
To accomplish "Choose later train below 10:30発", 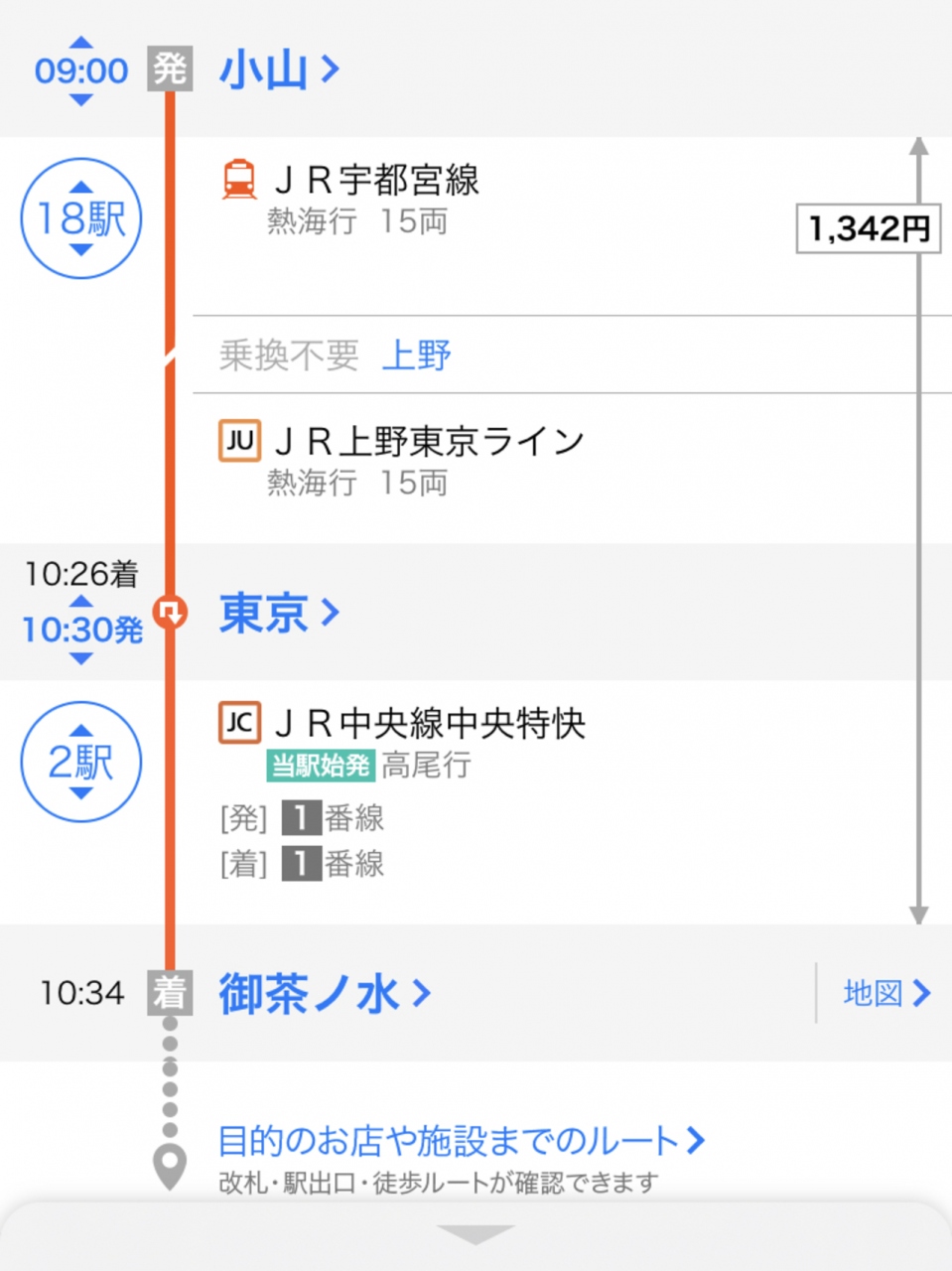I will click(x=81, y=658).
